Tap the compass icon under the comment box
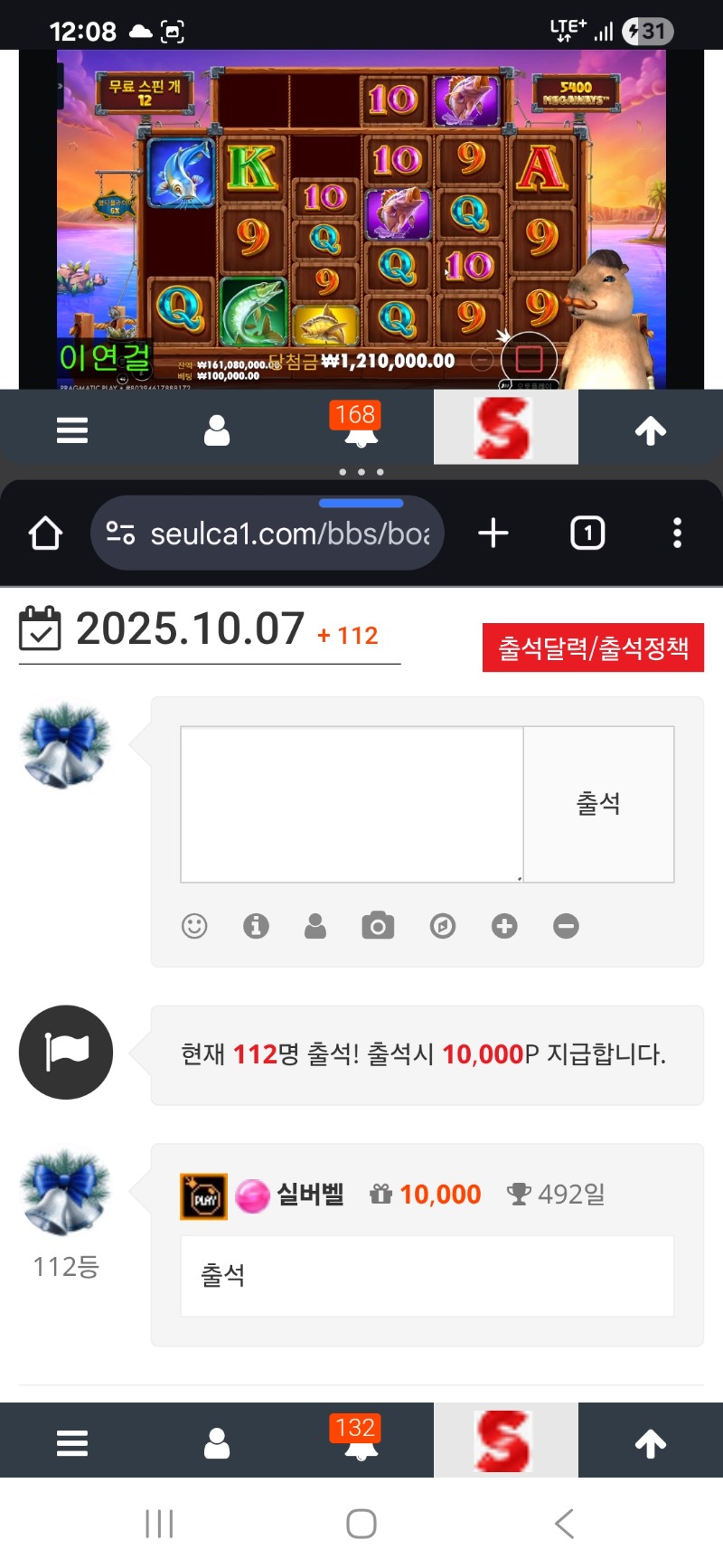 (443, 926)
